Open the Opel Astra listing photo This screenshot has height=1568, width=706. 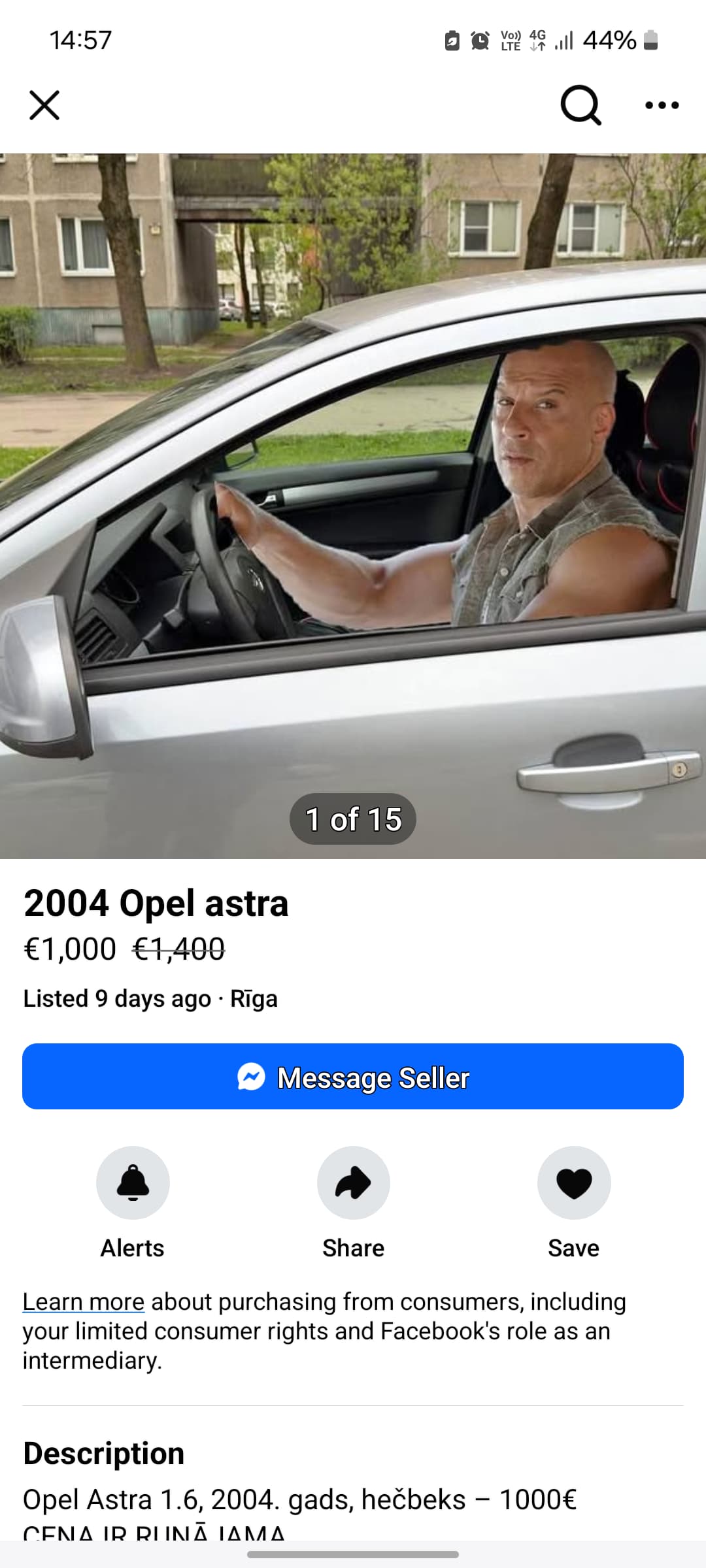(x=353, y=506)
